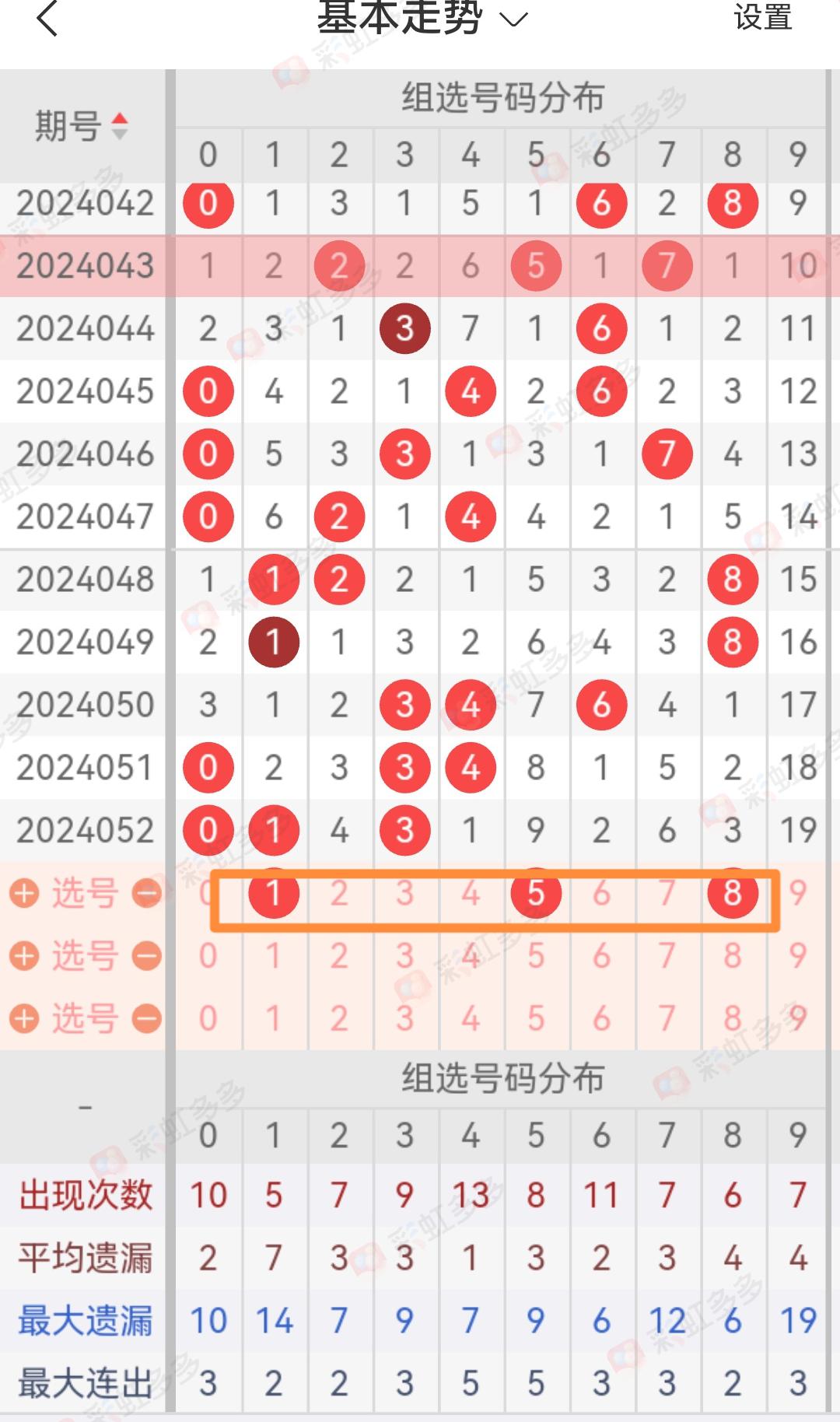Tap plus icon on third 选号 row
The height and width of the screenshot is (1422, 840).
coord(24,1018)
